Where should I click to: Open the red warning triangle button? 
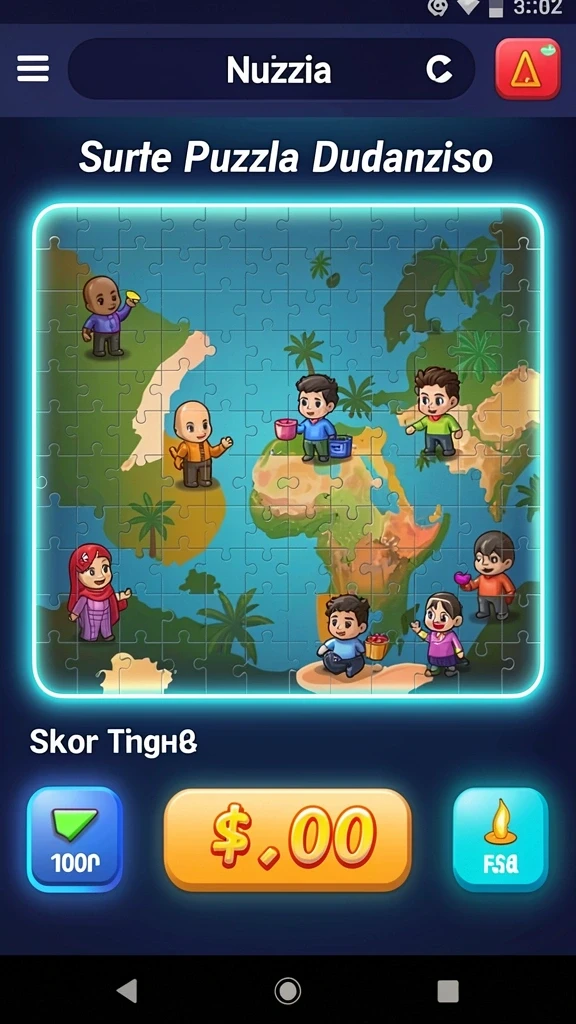[528, 69]
